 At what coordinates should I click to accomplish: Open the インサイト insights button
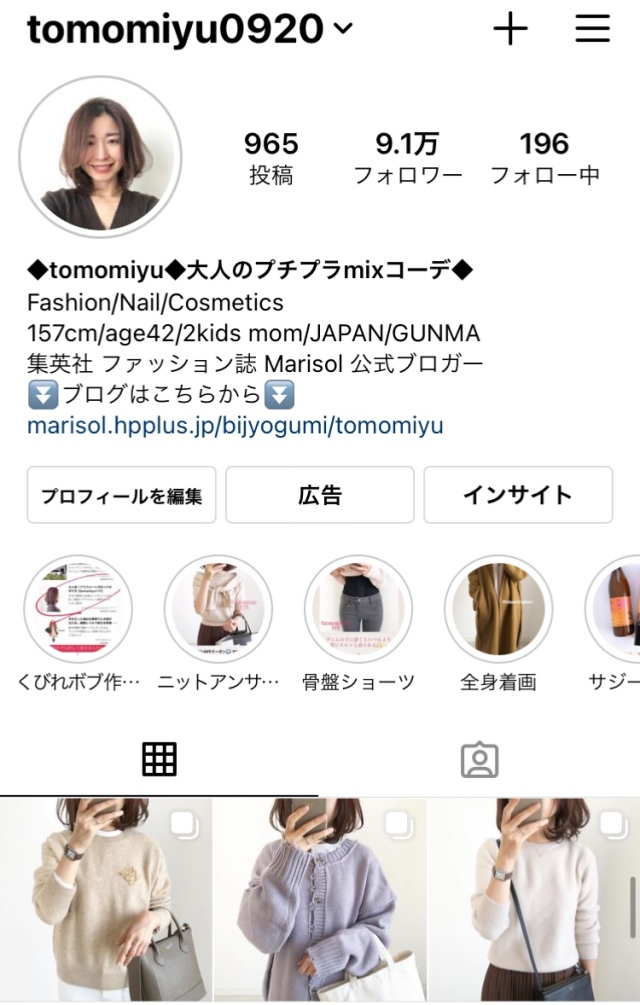518,495
